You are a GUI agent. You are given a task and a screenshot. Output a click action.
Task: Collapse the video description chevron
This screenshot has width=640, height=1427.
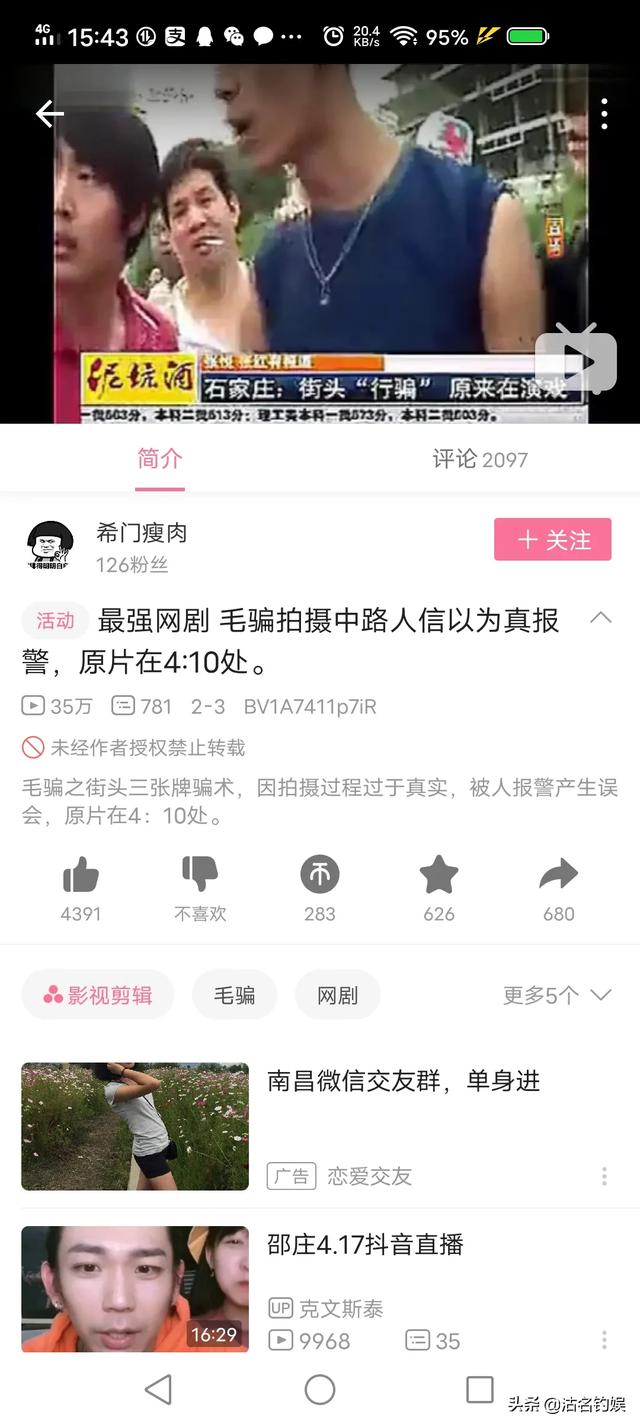(x=600, y=618)
